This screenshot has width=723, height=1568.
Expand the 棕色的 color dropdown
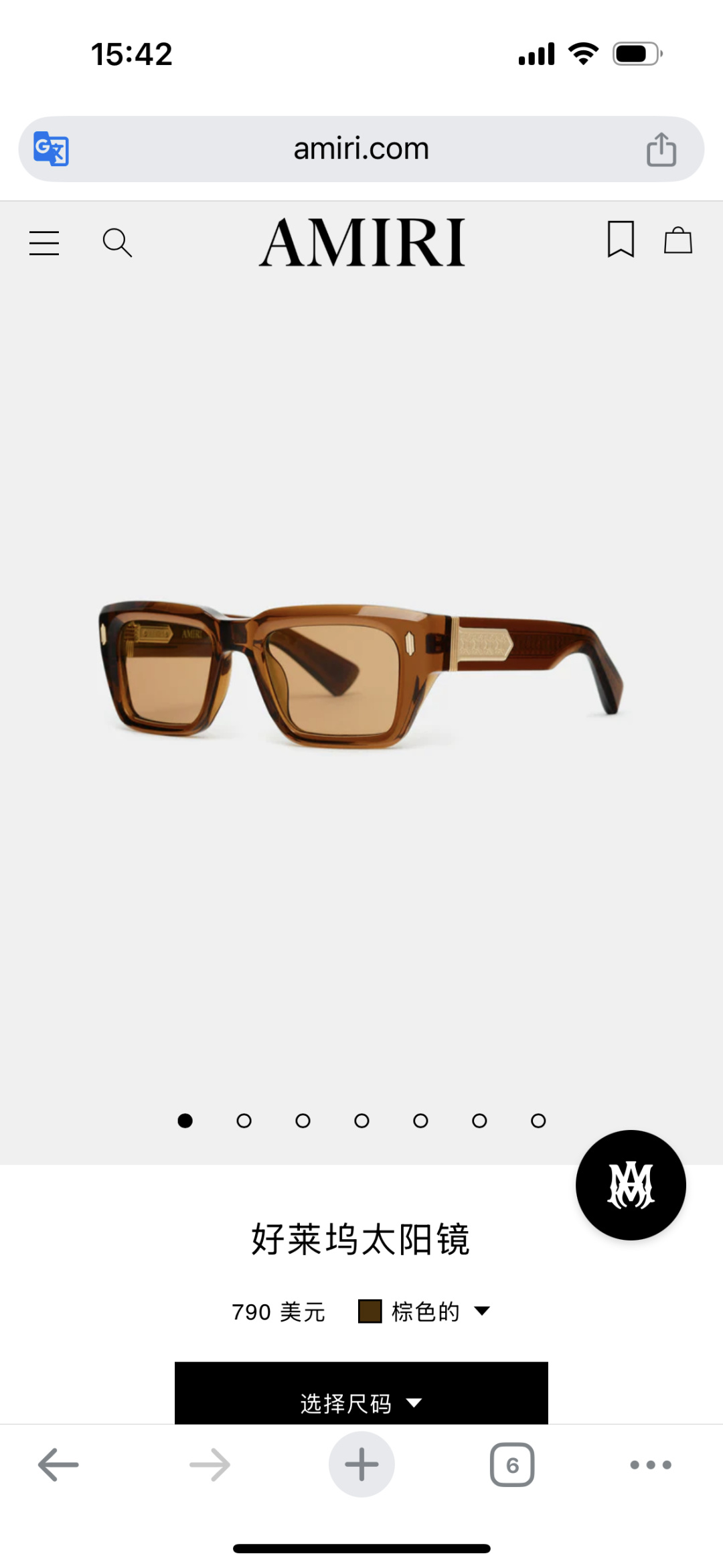coord(424,1311)
